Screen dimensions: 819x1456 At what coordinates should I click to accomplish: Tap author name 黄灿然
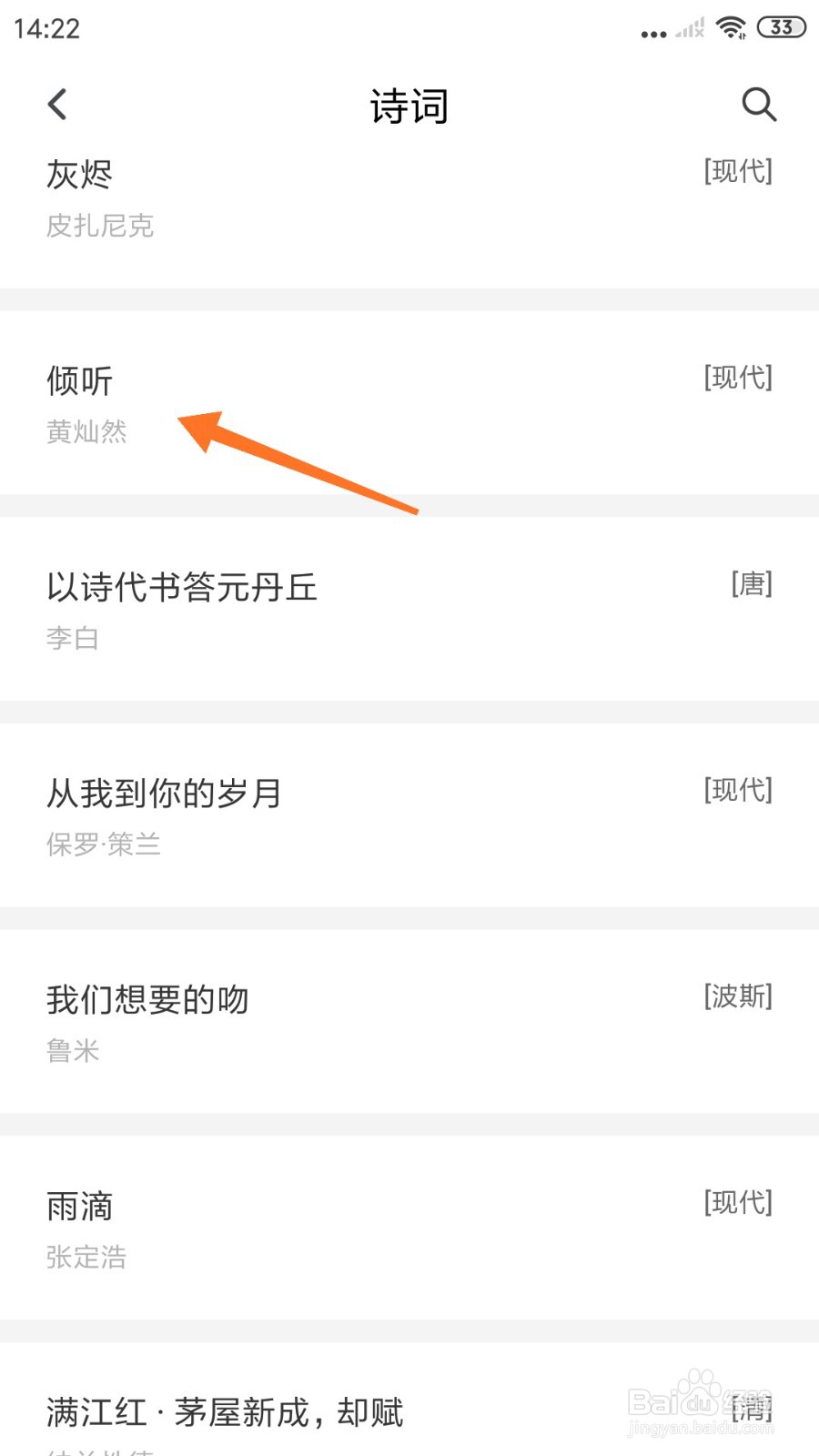(87, 434)
